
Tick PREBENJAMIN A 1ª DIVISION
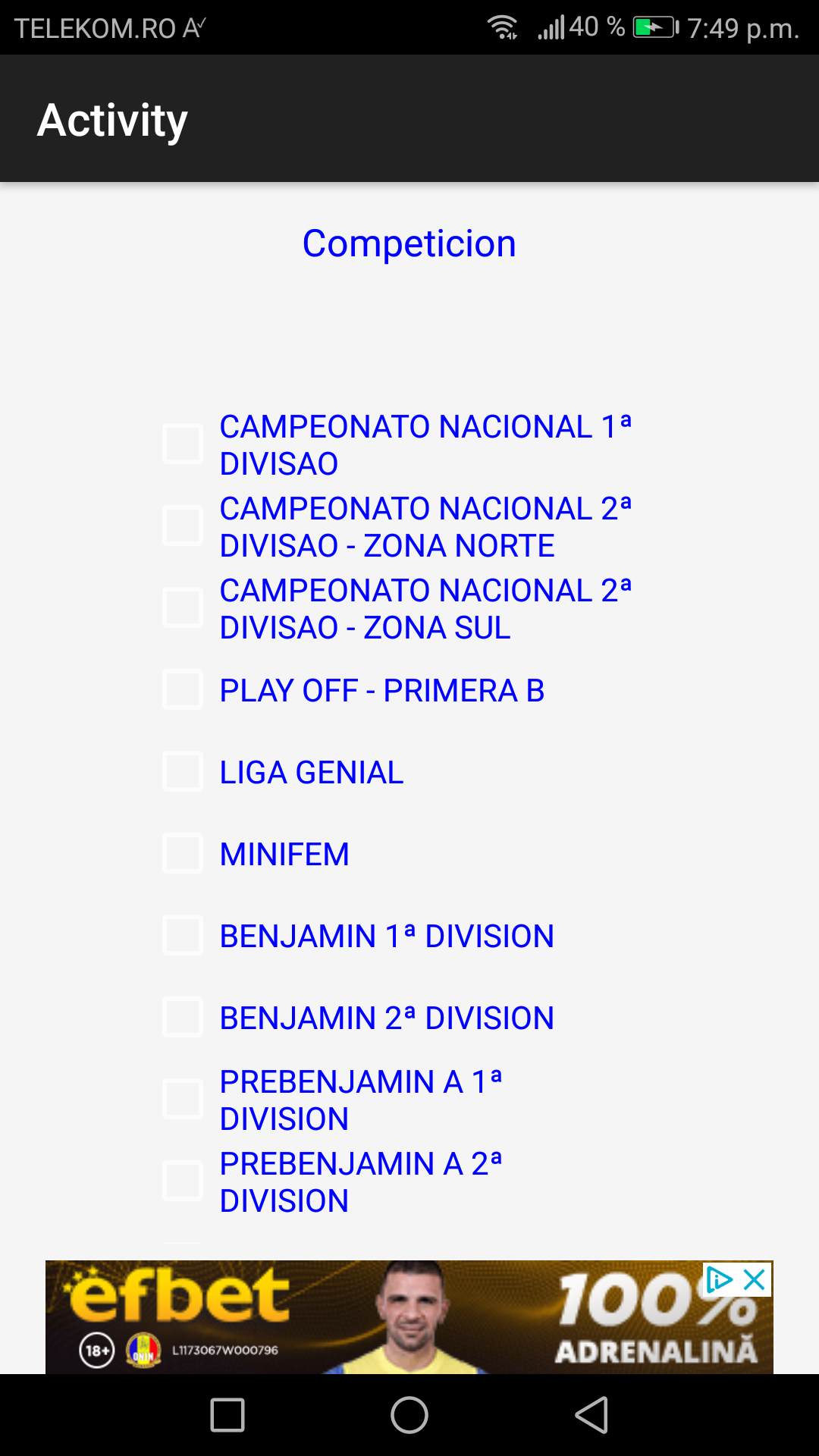183,1099
